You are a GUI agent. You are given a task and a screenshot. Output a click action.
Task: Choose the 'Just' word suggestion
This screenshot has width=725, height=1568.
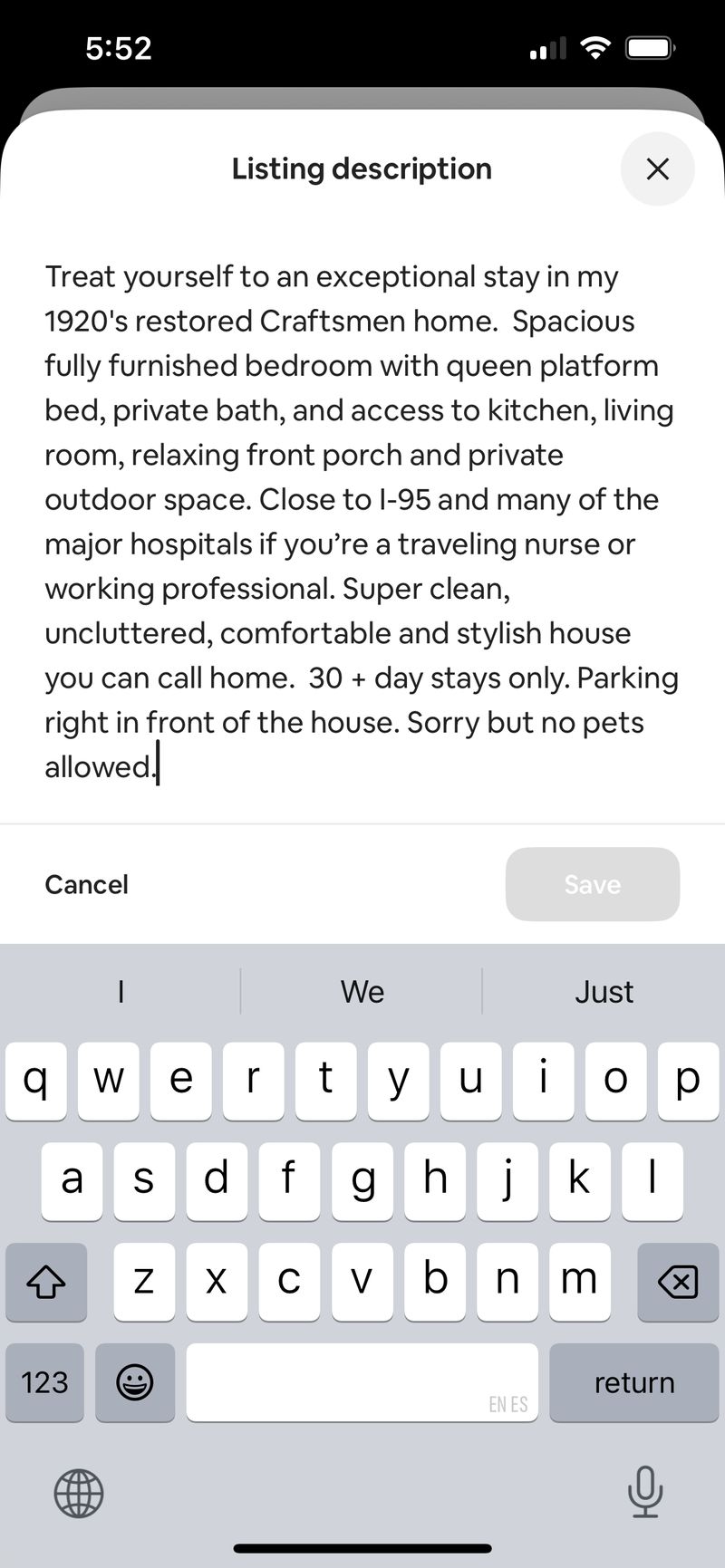[604, 991]
